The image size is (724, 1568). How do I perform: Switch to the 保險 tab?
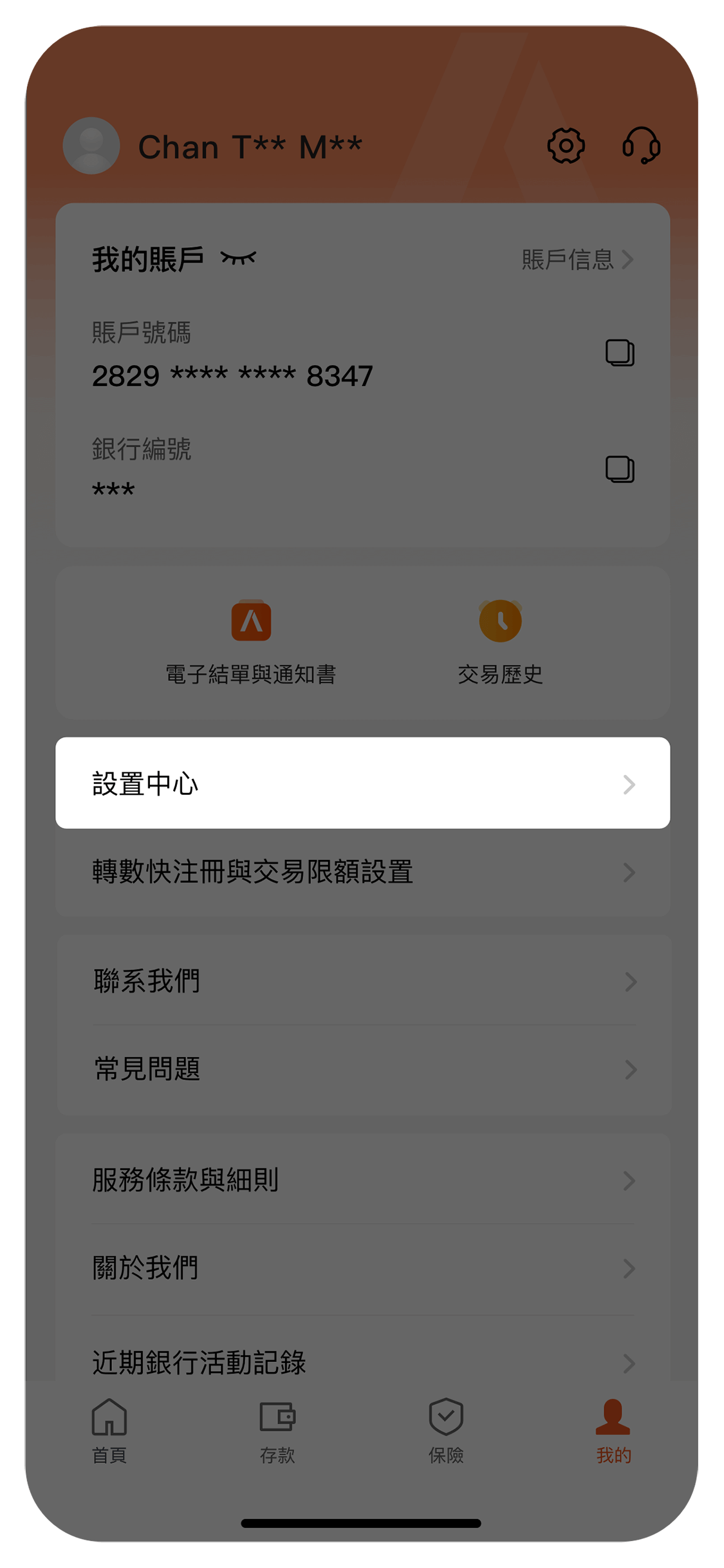tap(446, 1430)
